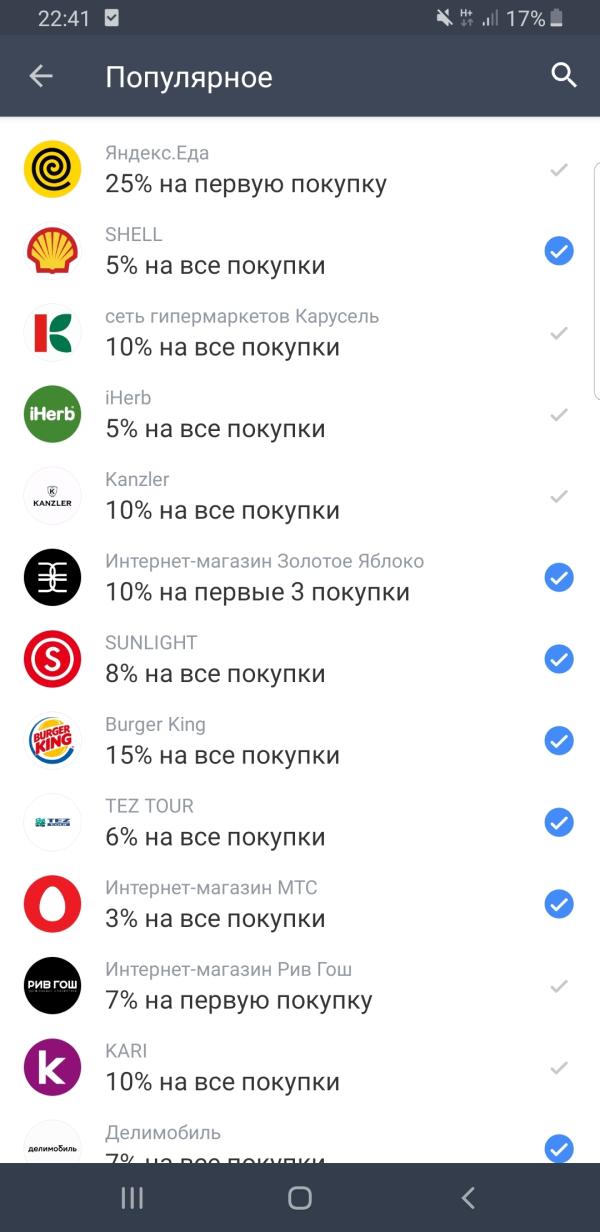Enable the Рив Гош offer checkmark
This screenshot has width=600, height=1232.
coord(558,986)
